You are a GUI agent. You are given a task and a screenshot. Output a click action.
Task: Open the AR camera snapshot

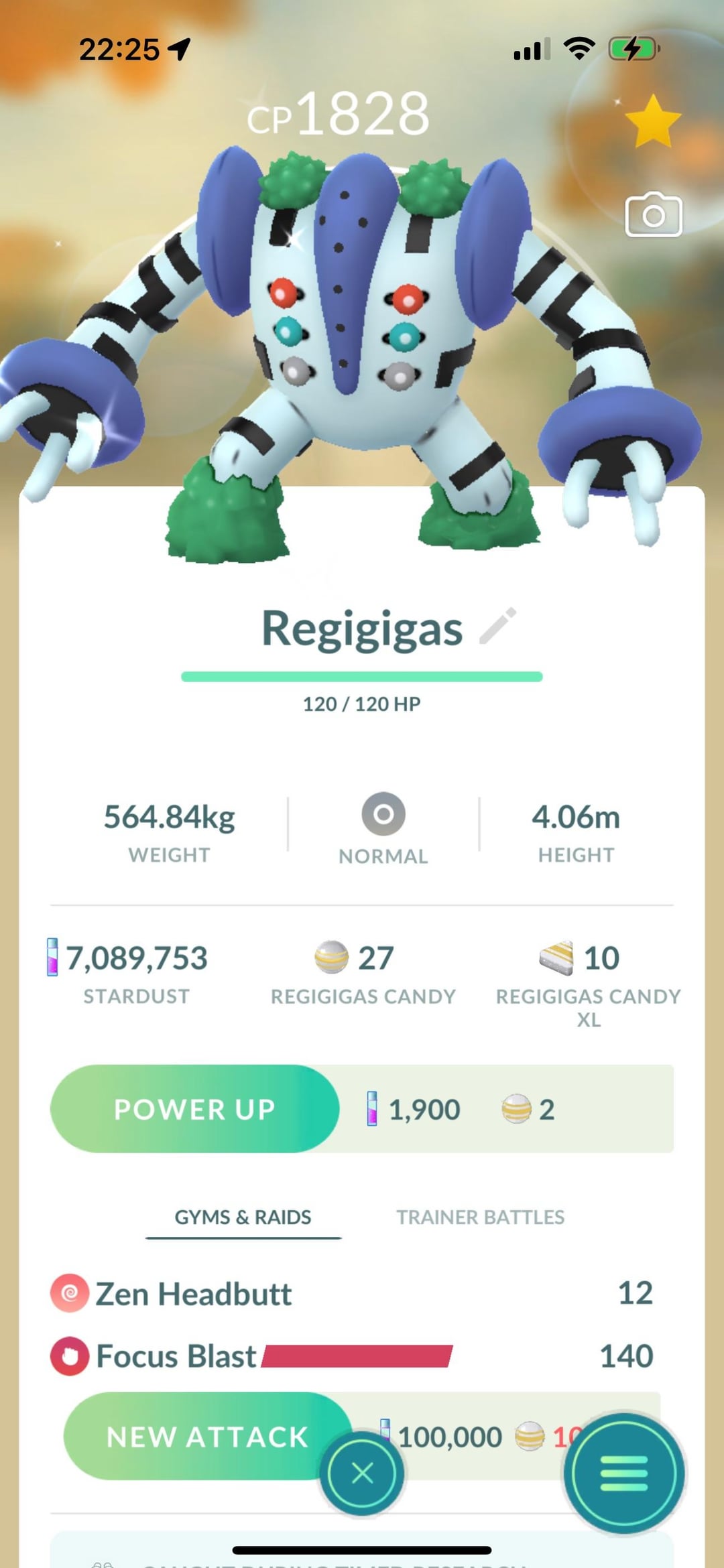click(653, 215)
